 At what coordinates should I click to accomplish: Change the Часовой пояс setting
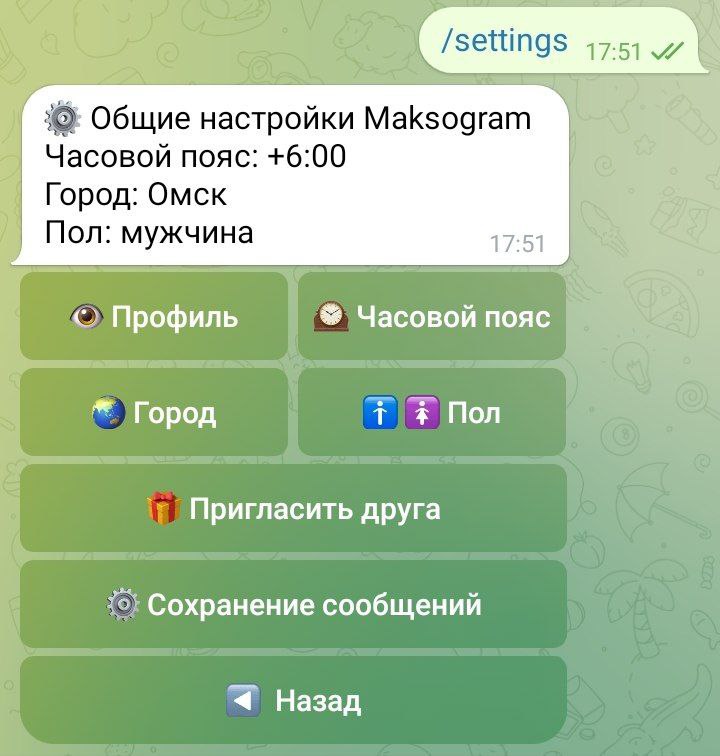coord(432,317)
